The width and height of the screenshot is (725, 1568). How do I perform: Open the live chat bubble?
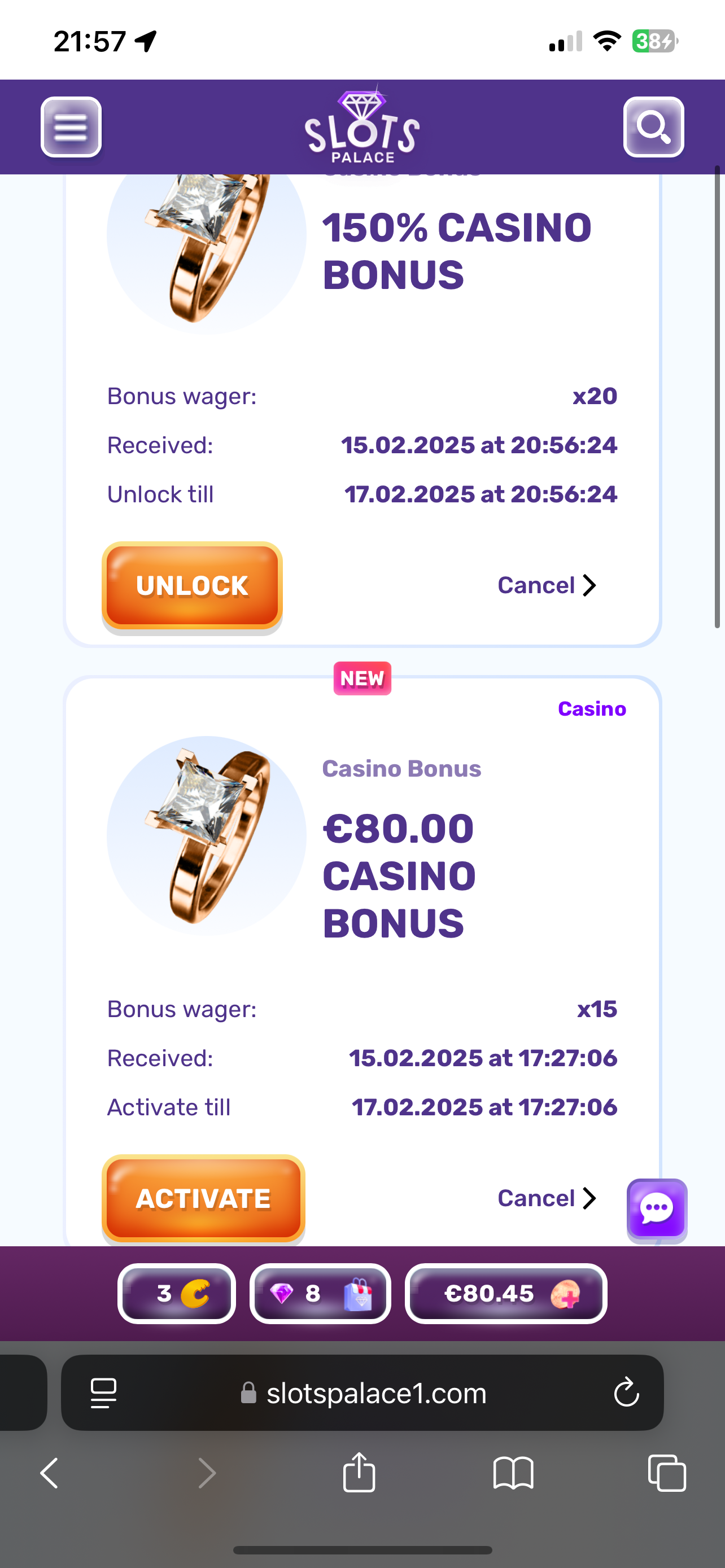click(657, 1209)
